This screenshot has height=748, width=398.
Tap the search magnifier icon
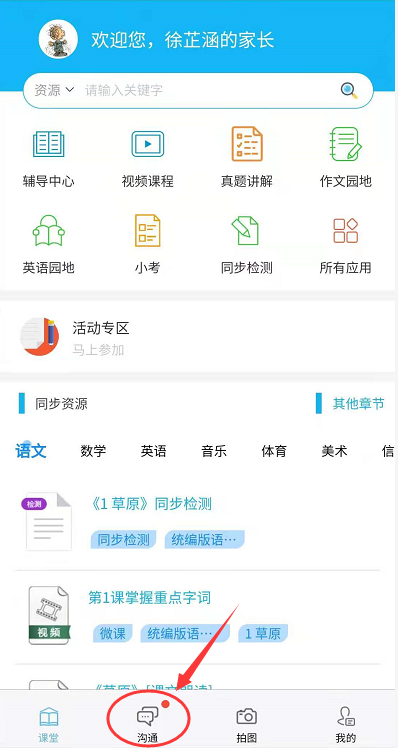click(349, 90)
